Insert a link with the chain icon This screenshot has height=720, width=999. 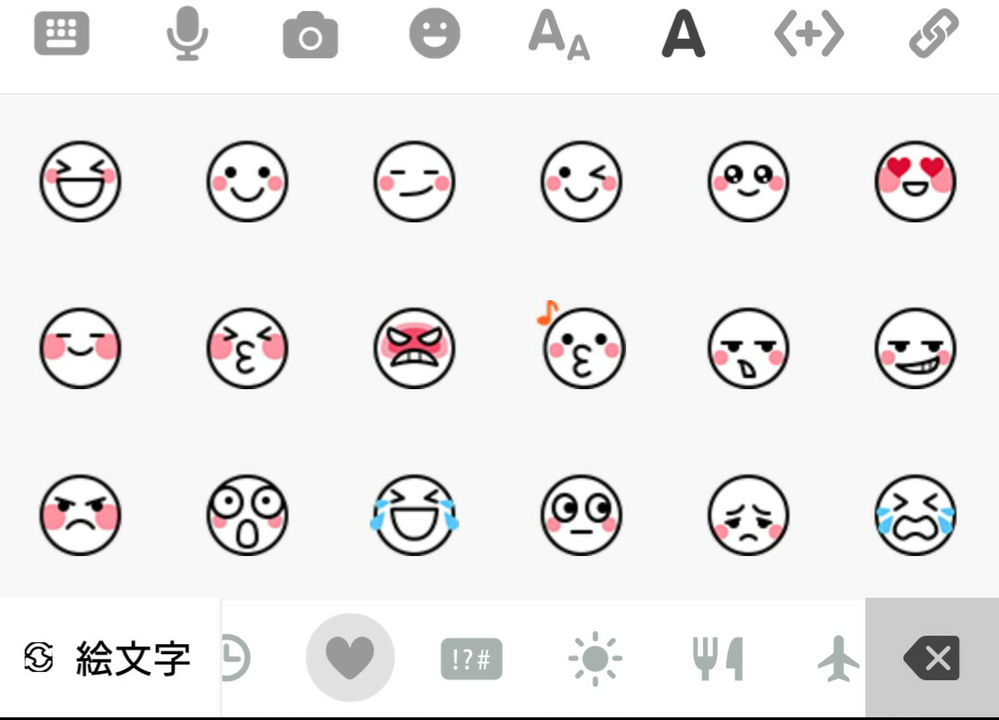[933, 35]
